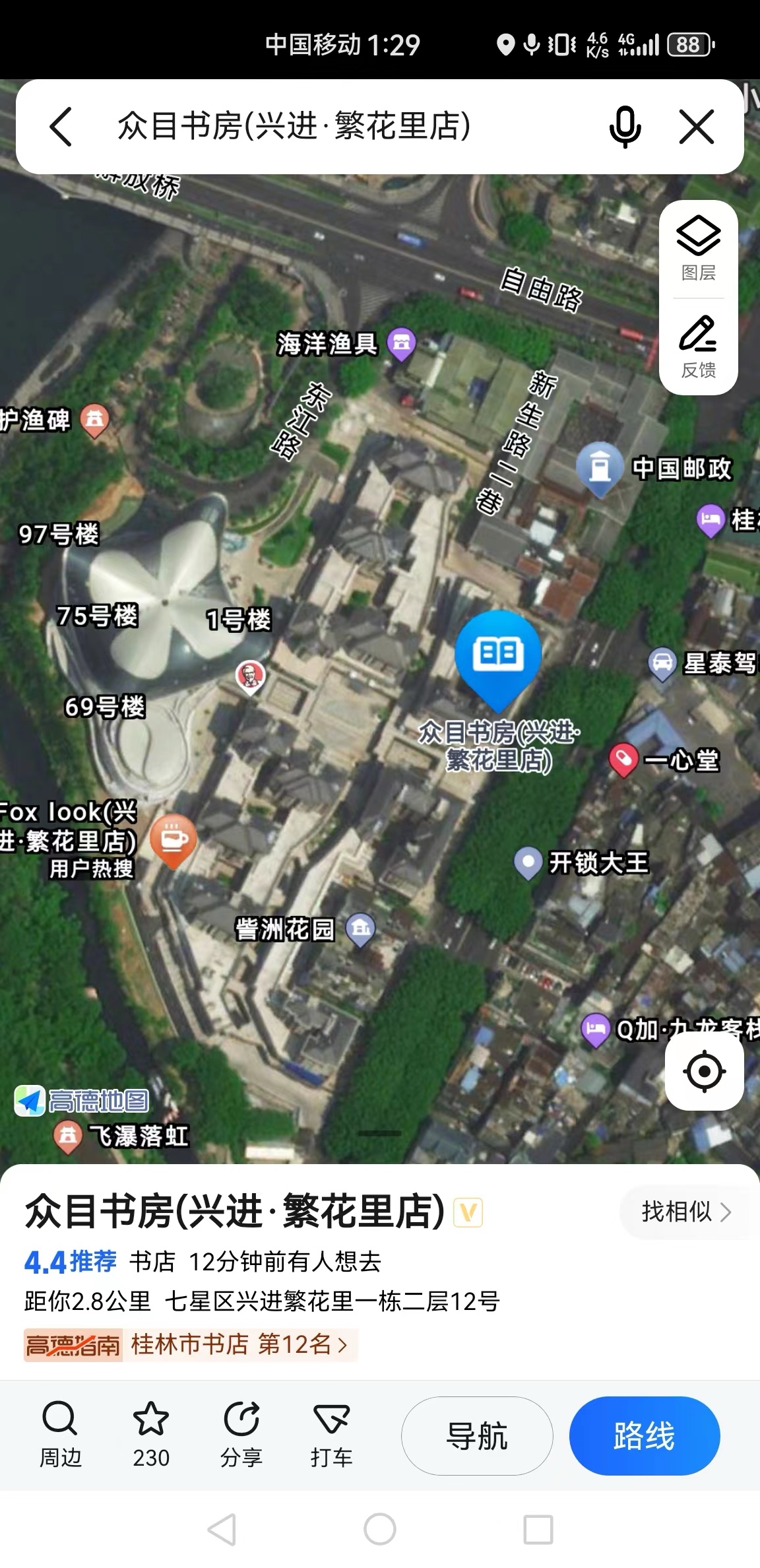Select the 中国邮政 marker on the map

pos(600,467)
